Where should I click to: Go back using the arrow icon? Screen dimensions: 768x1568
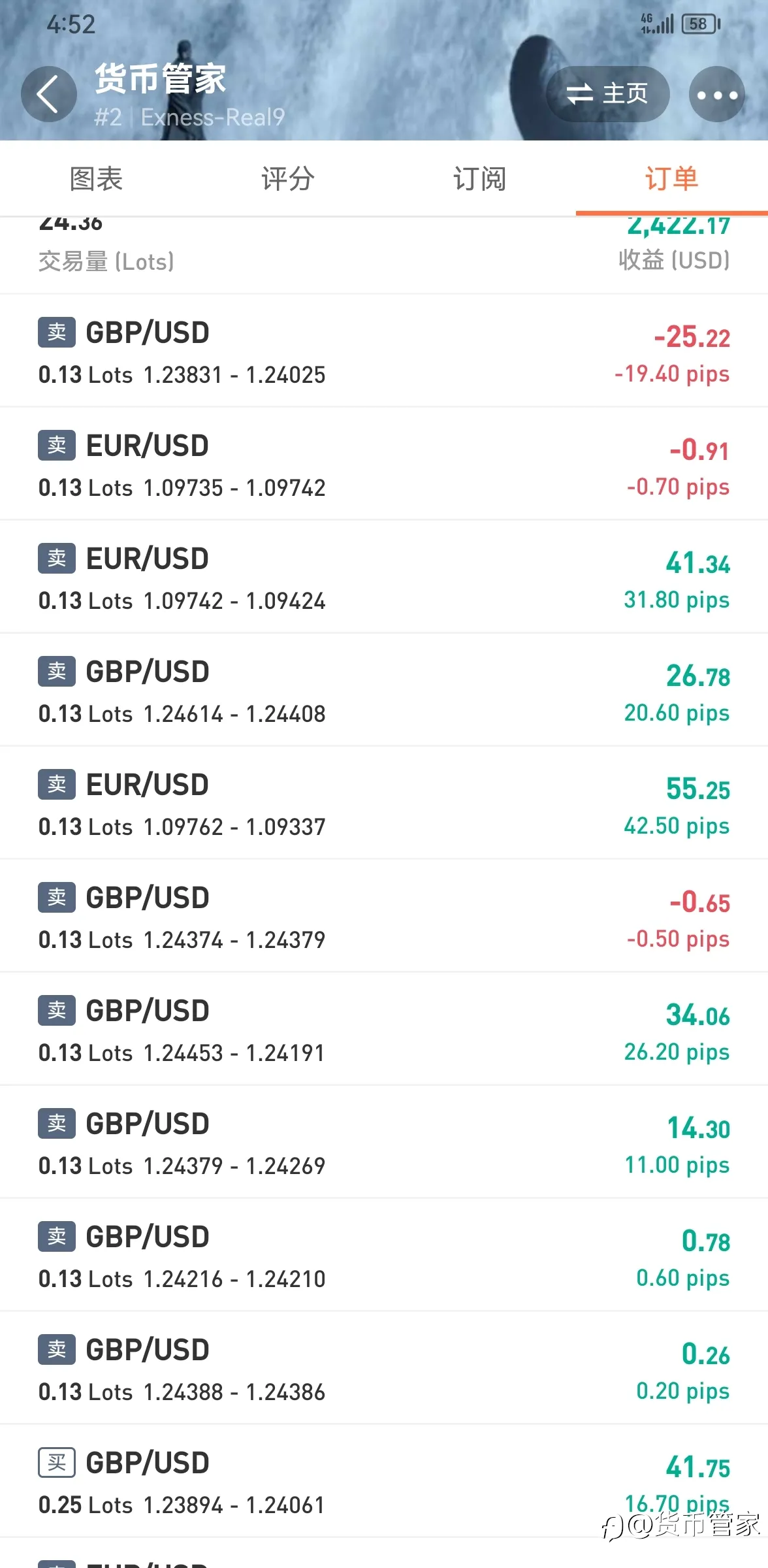tap(49, 95)
